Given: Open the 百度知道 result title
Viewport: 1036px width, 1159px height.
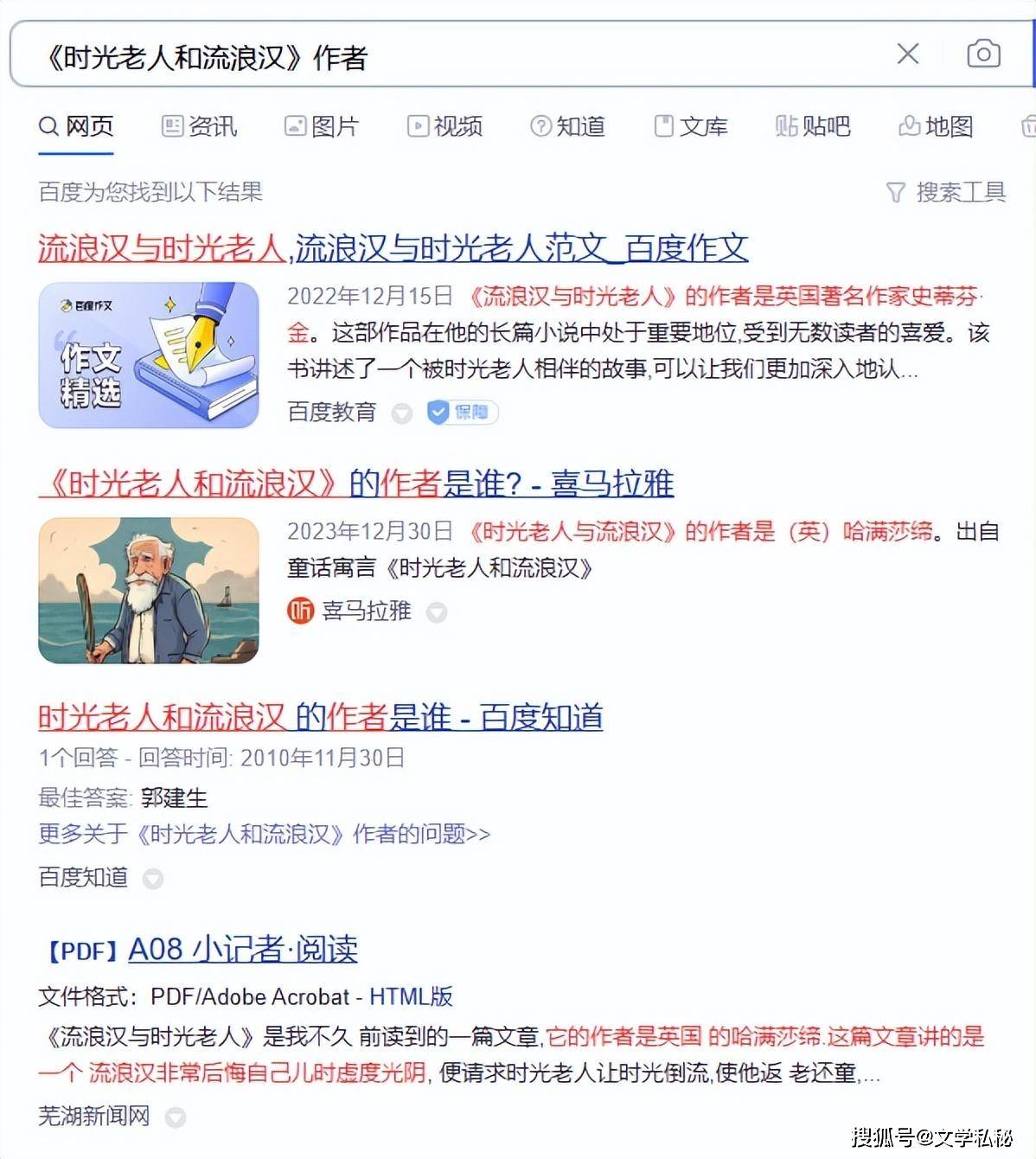Looking at the screenshot, I should (320, 717).
